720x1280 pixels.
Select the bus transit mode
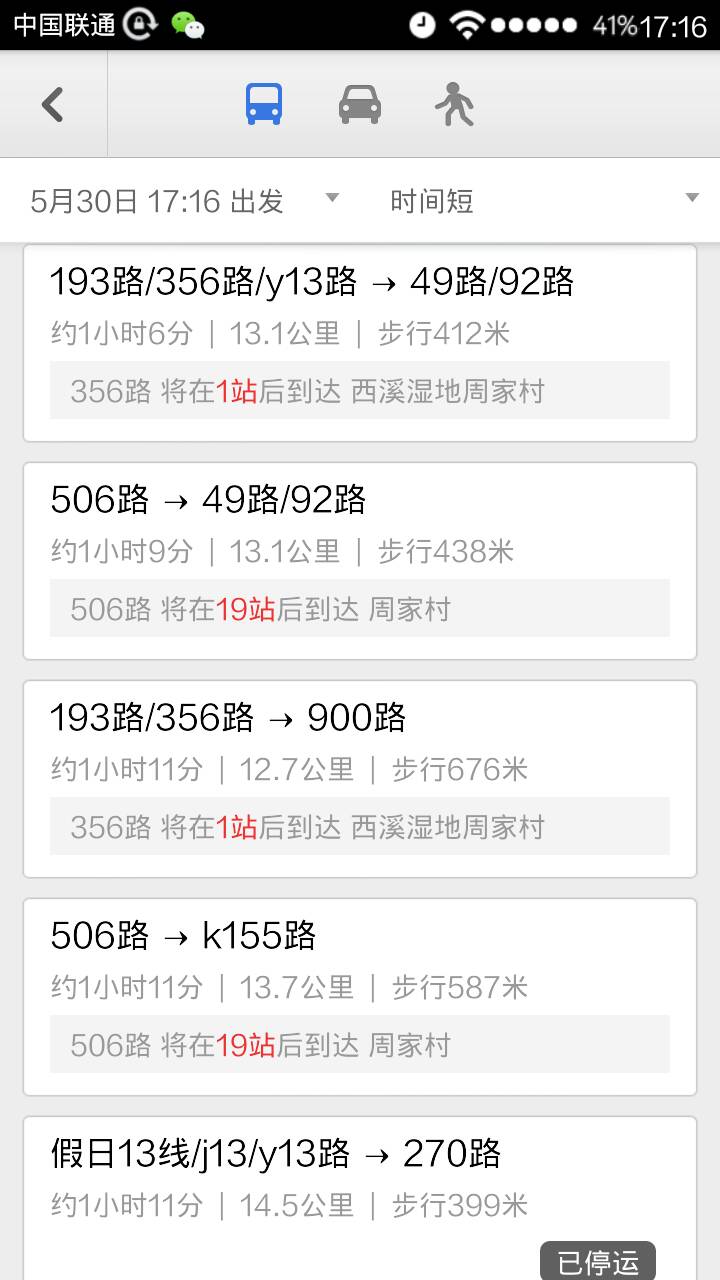pos(264,104)
